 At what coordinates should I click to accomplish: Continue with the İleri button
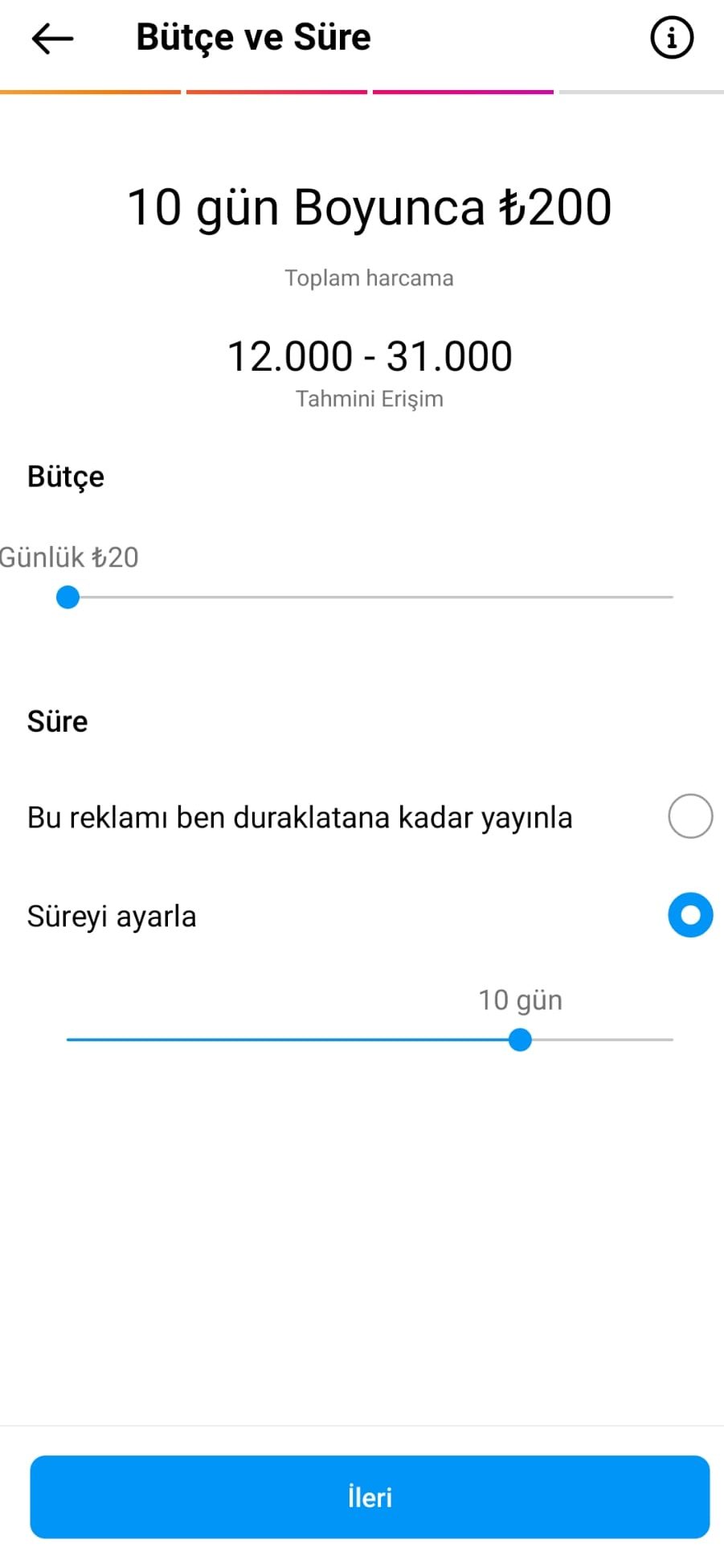click(370, 1496)
